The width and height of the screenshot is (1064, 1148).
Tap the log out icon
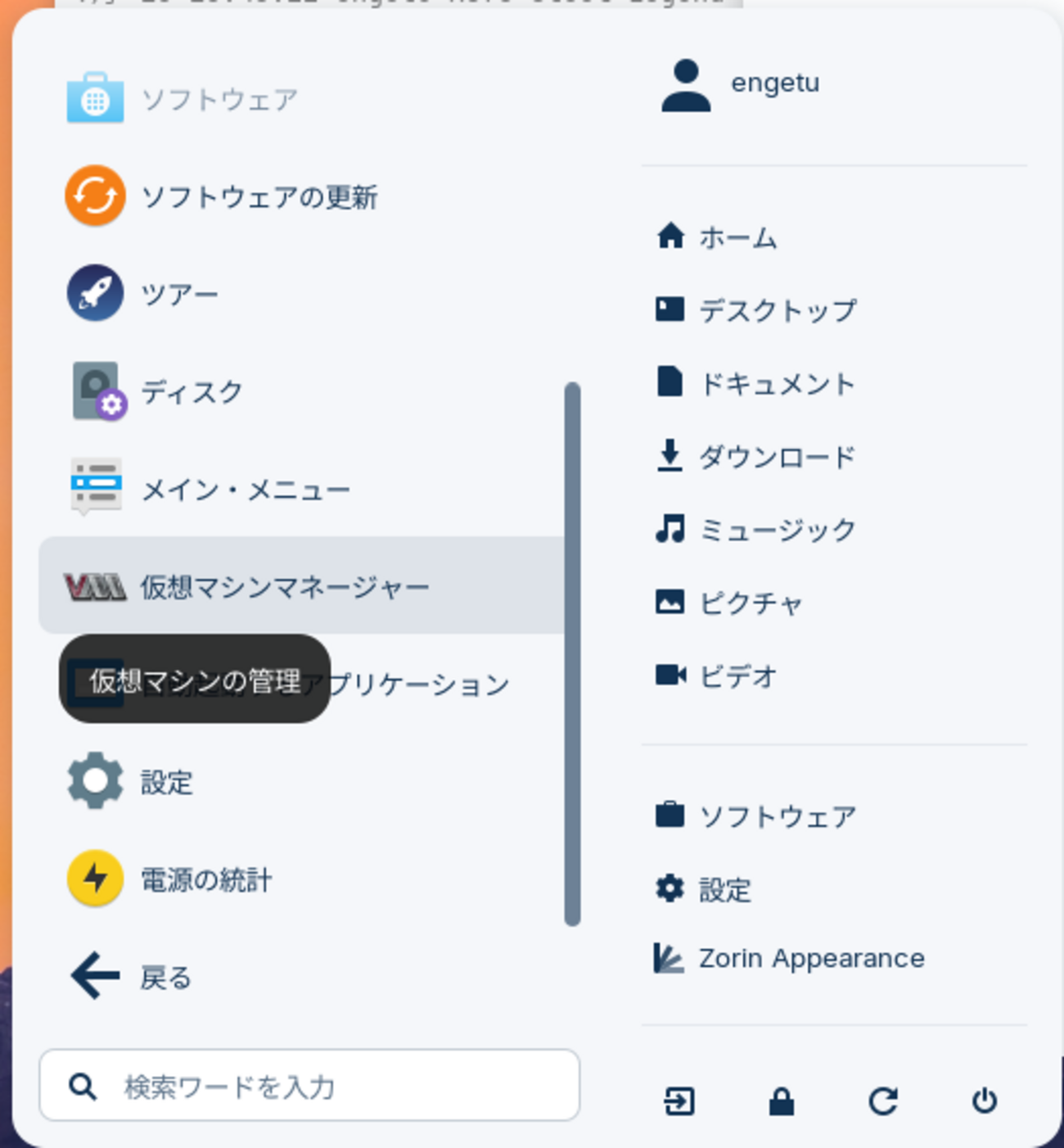(679, 1101)
